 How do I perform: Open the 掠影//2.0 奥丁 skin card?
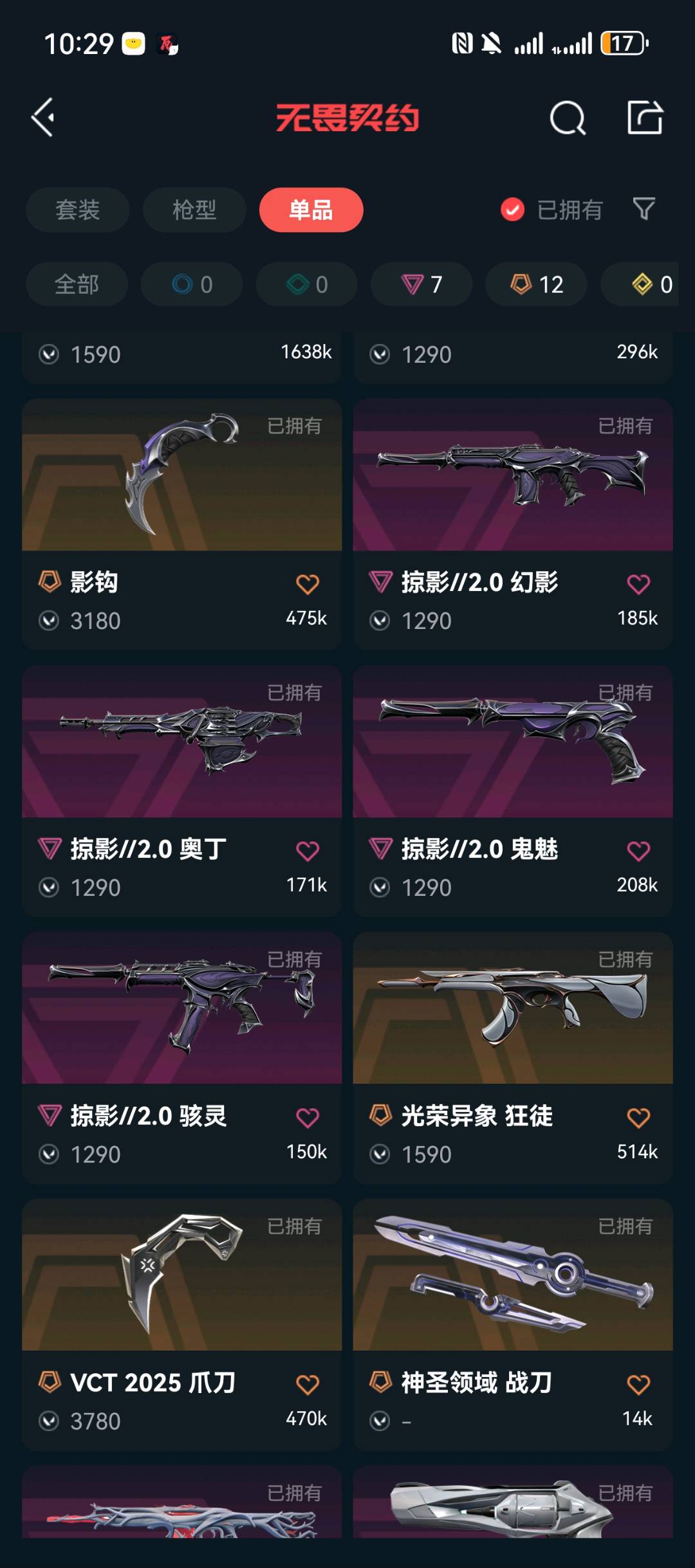pos(181,791)
